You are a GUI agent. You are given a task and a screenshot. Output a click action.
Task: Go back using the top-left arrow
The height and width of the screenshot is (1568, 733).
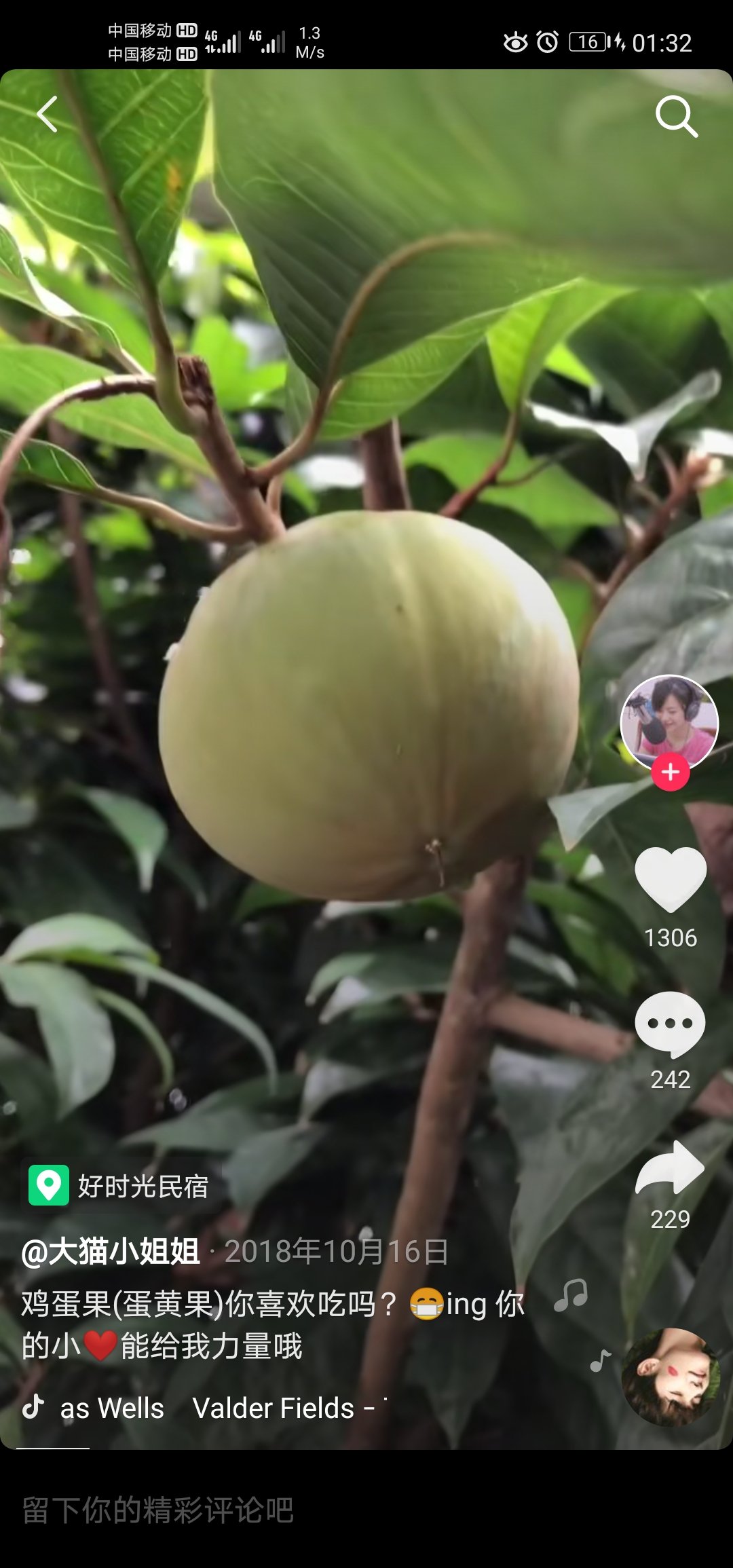48,114
